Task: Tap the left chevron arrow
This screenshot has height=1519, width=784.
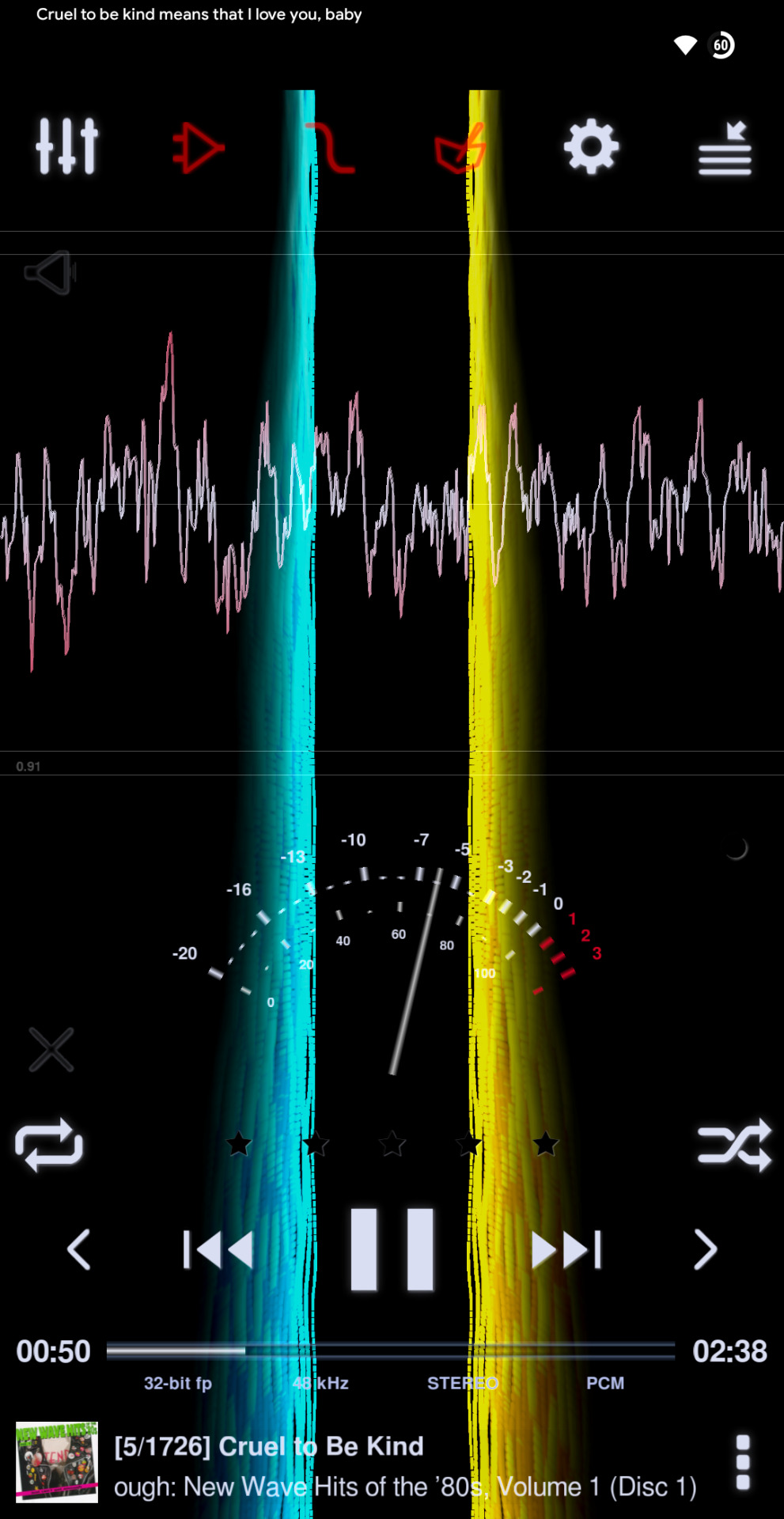Action: (78, 1250)
